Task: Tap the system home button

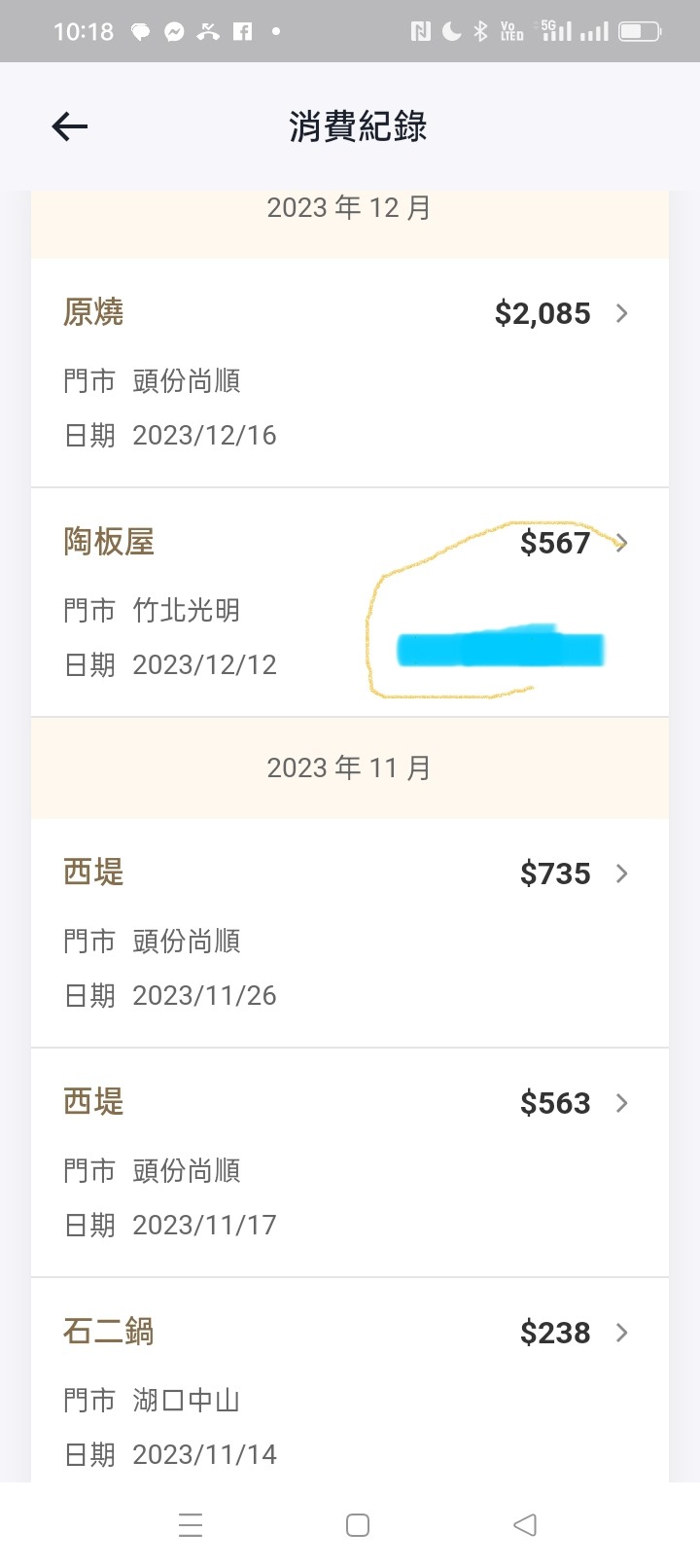Action: click(x=358, y=1525)
